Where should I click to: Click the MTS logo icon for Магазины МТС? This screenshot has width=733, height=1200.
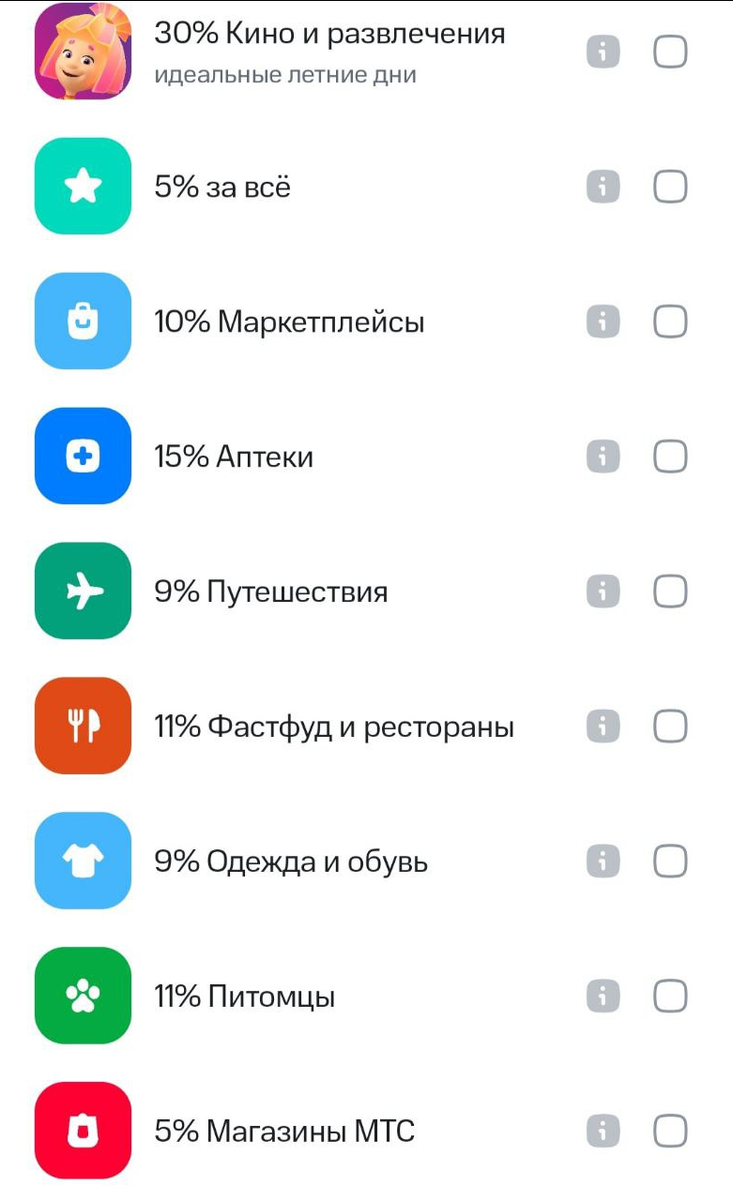pos(82,1131)
